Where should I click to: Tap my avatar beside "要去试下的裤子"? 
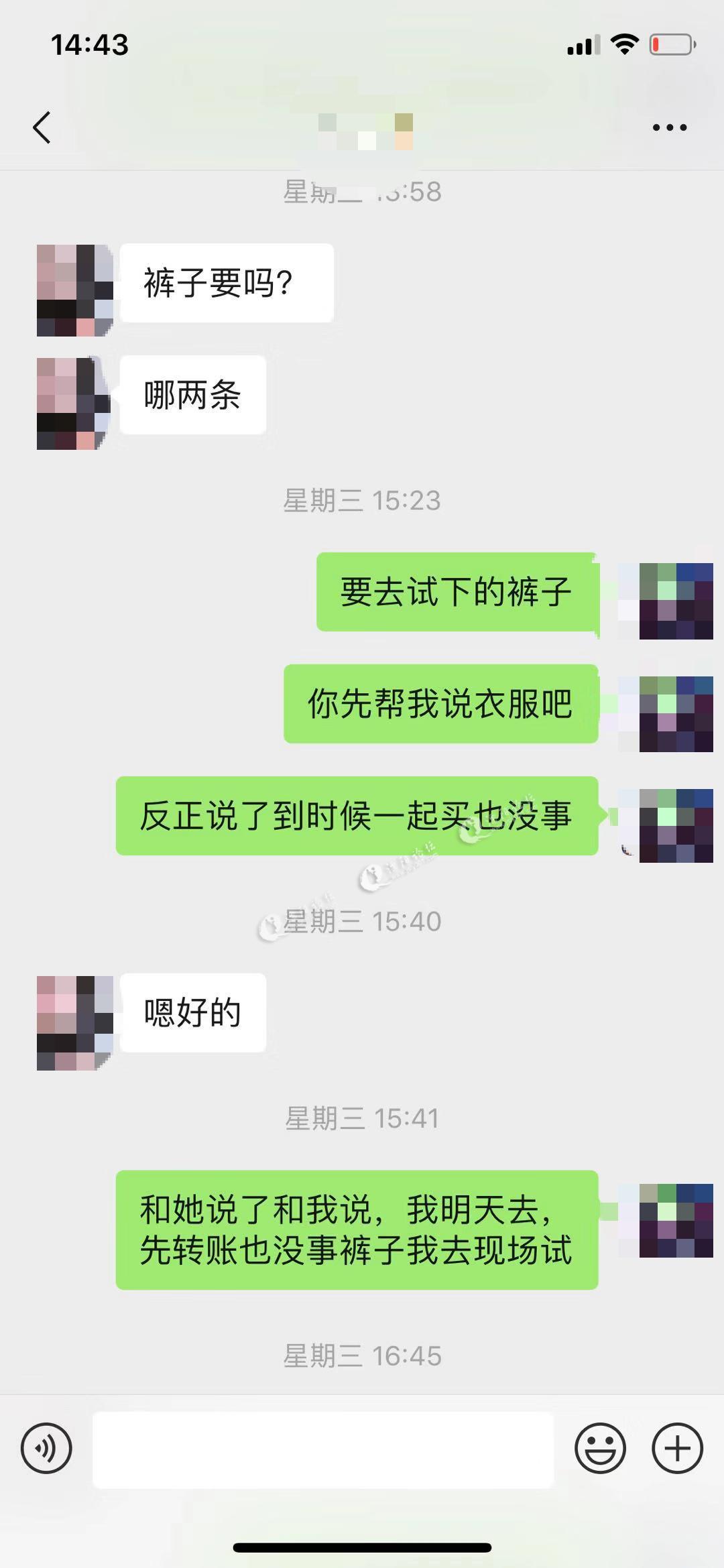[x=676, y=601]
